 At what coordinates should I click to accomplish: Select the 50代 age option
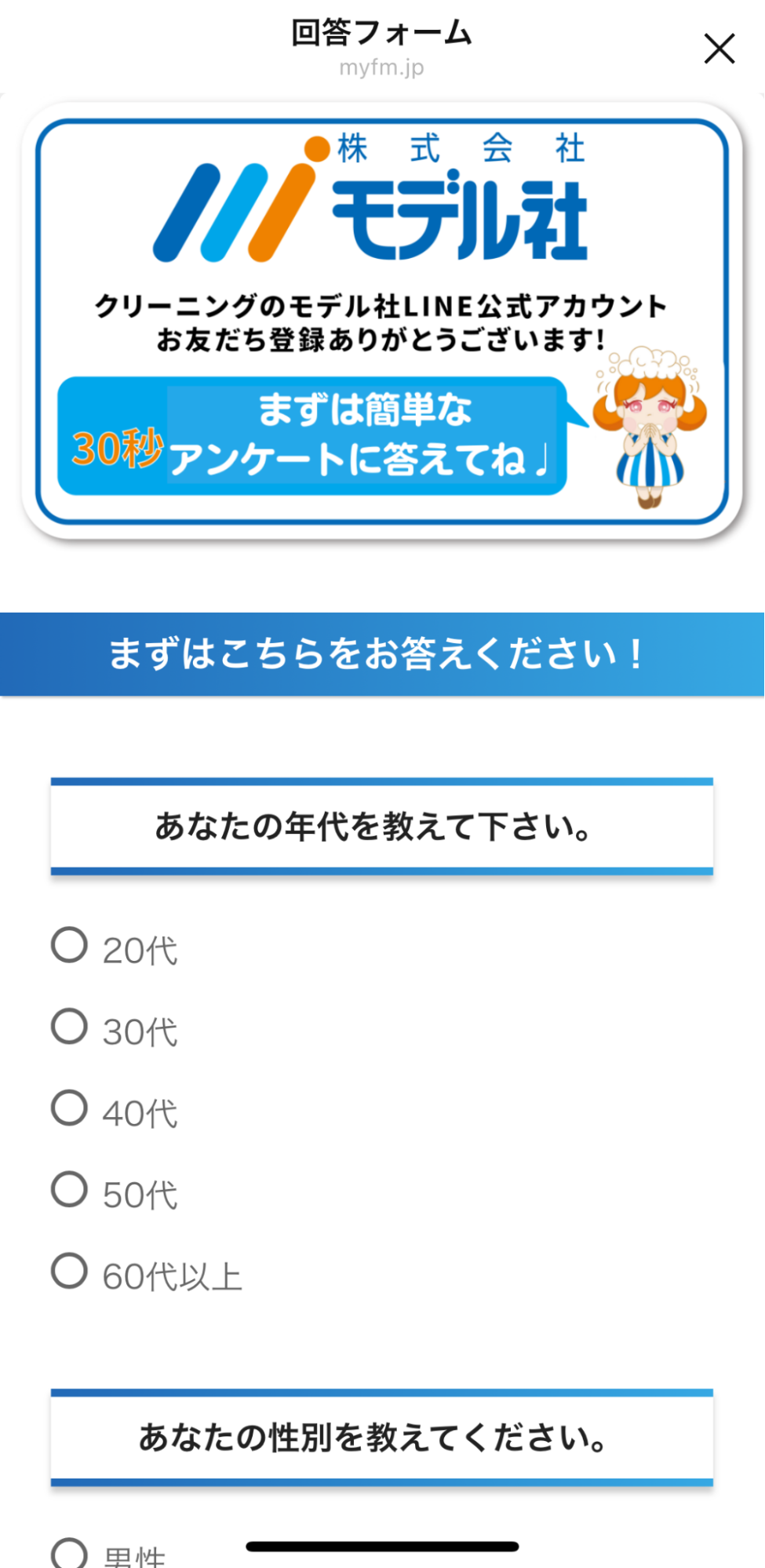pos(69,1191)
